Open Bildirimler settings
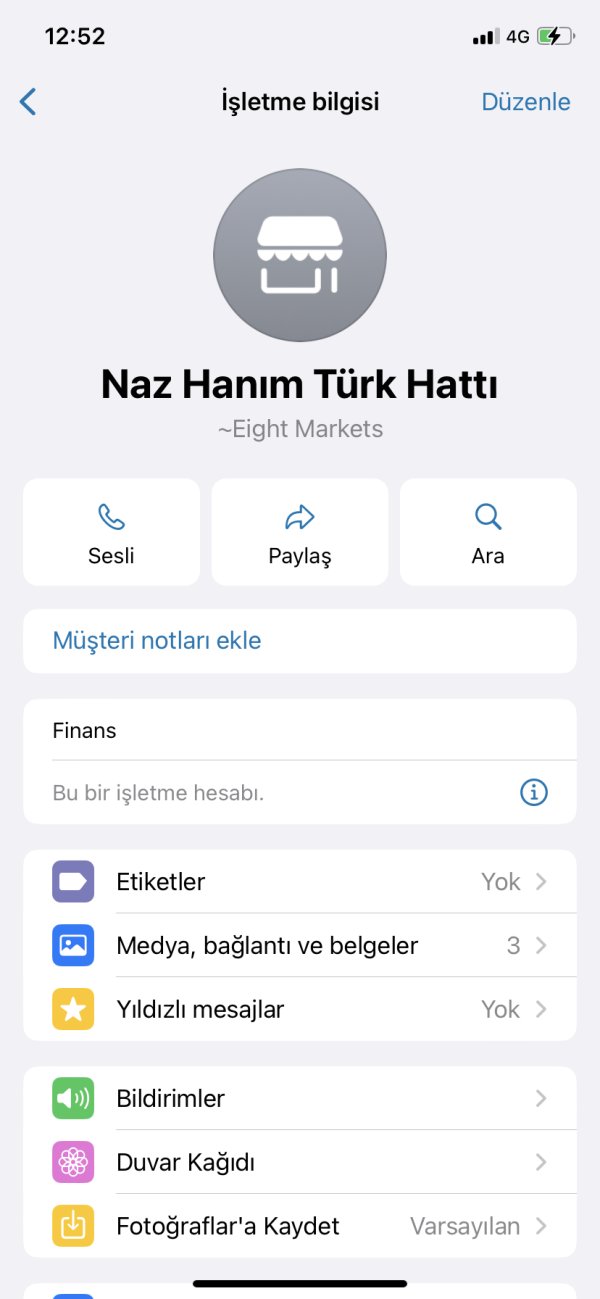 coord(300,1098)
